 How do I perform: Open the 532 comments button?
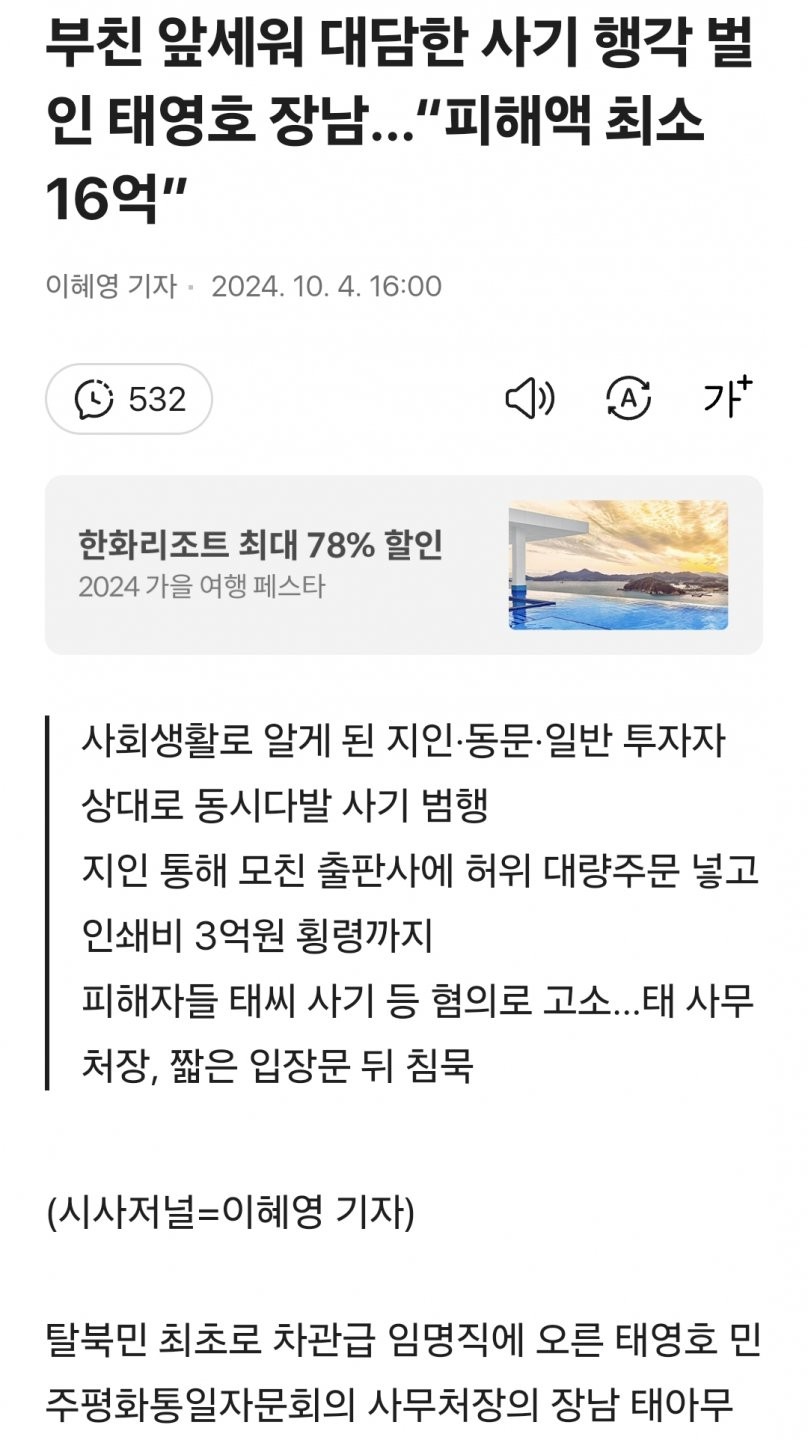[129, 399]
